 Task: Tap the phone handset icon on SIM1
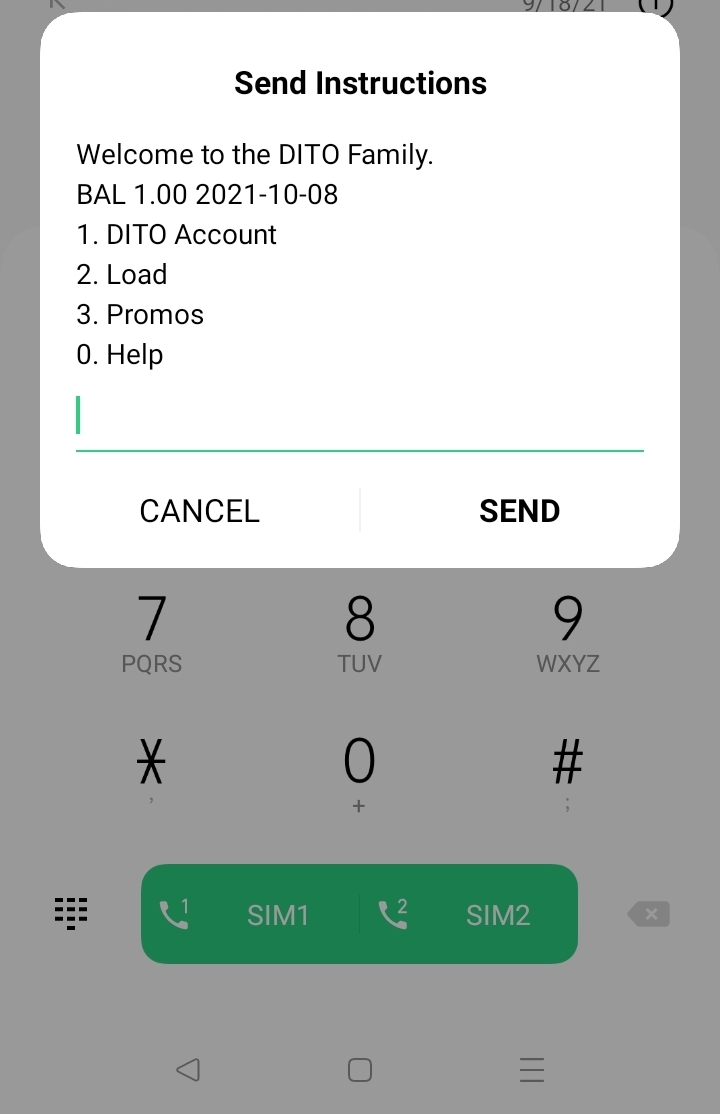pos(176,913)
